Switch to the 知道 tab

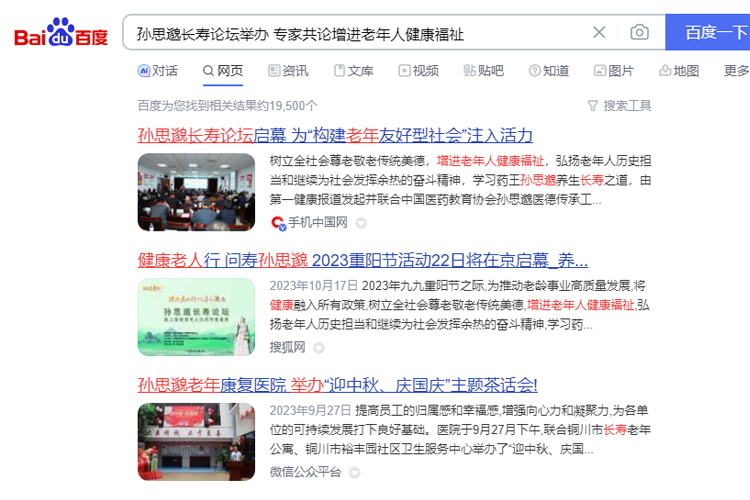point(549,71)
